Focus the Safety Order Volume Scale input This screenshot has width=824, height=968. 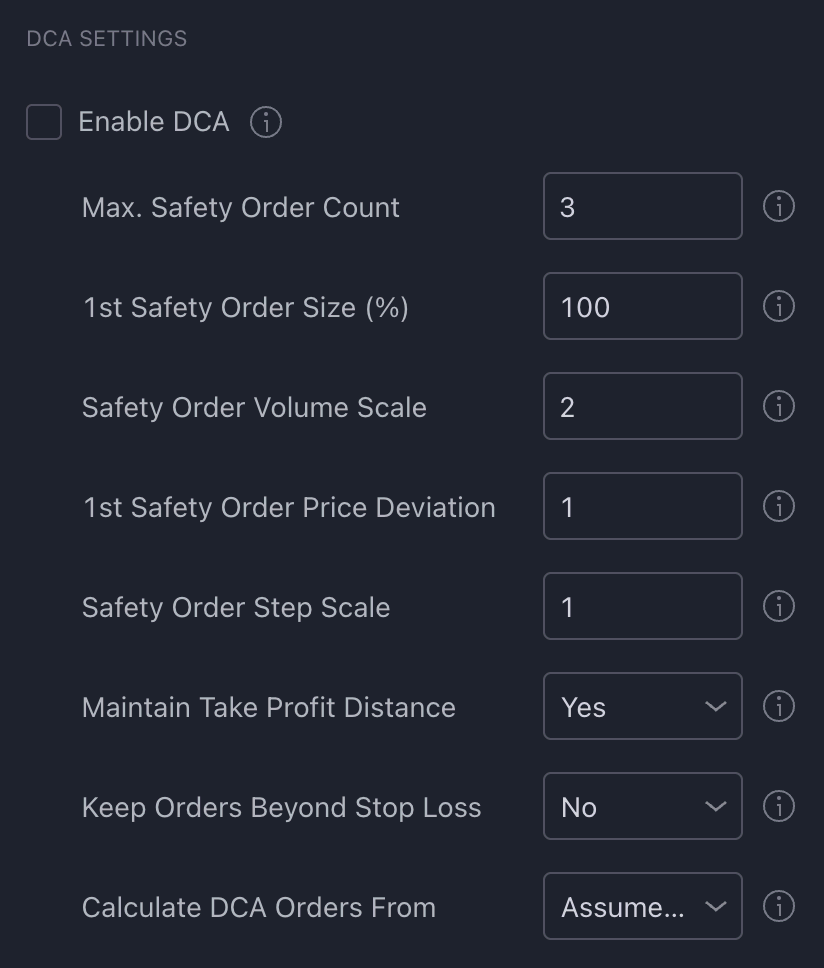point(642,406)
